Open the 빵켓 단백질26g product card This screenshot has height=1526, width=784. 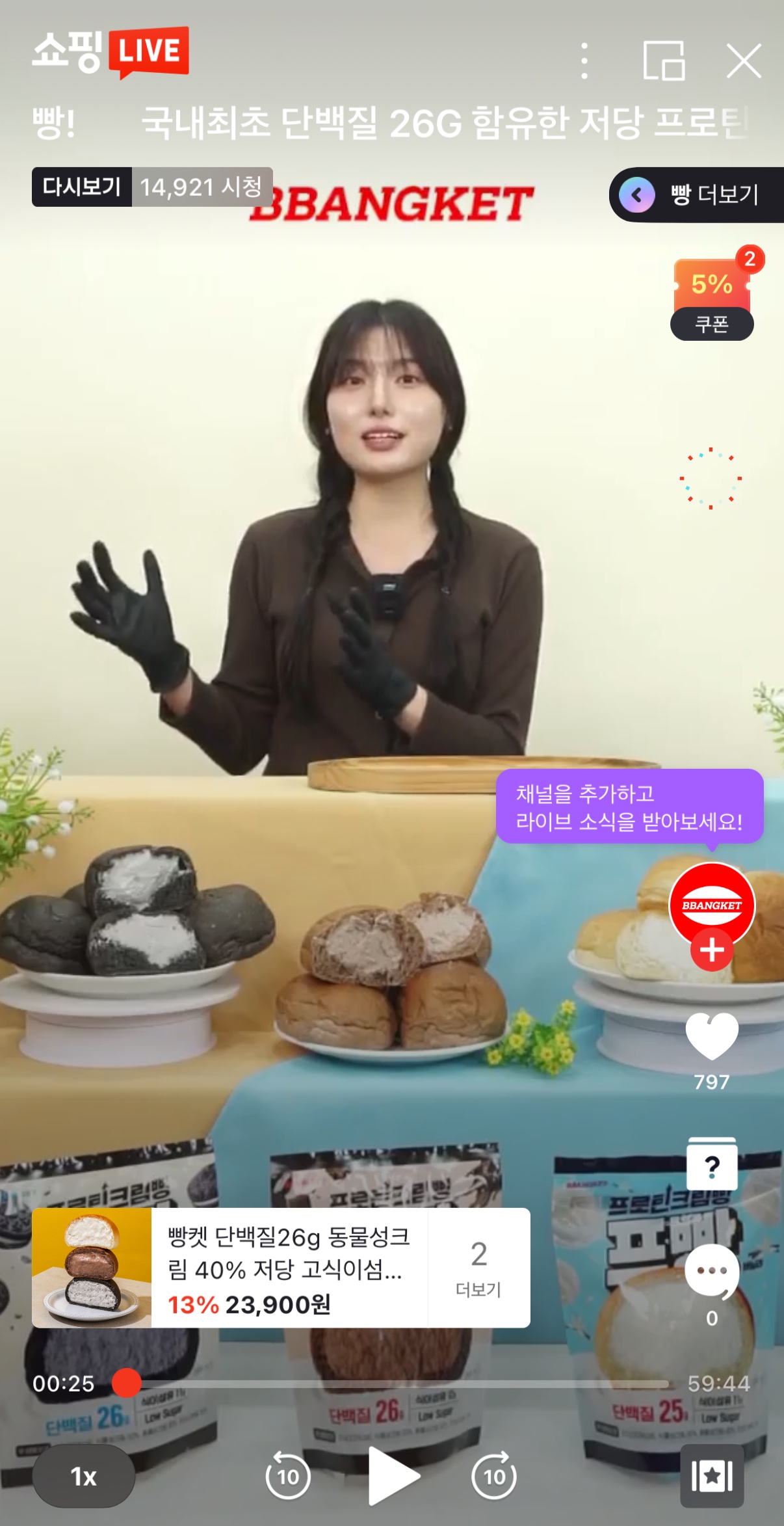pyautogui.click(x=230, y=1268)
